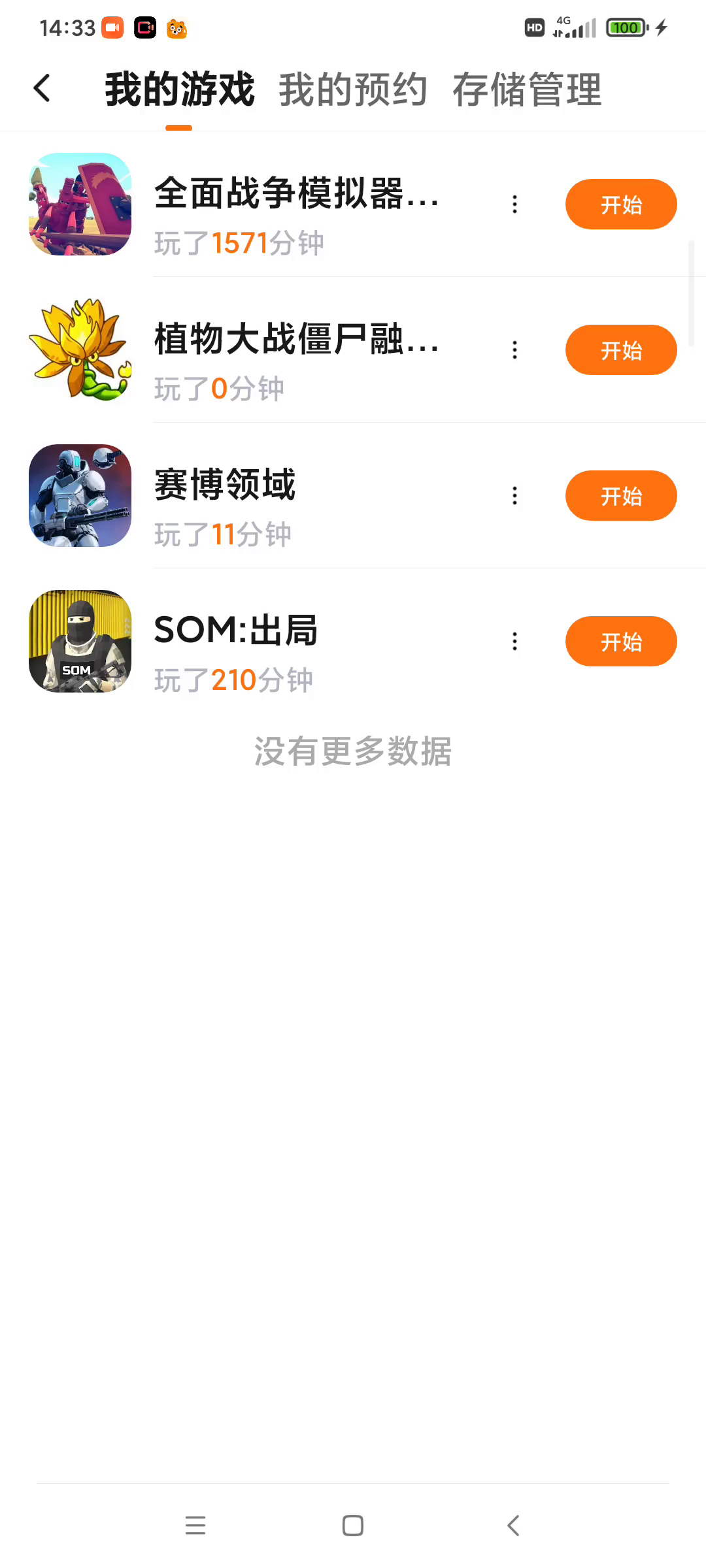
Task: Start 全面战争模拟器 with 开始 button
Action: pyautogui.click(x=620, y=204)
